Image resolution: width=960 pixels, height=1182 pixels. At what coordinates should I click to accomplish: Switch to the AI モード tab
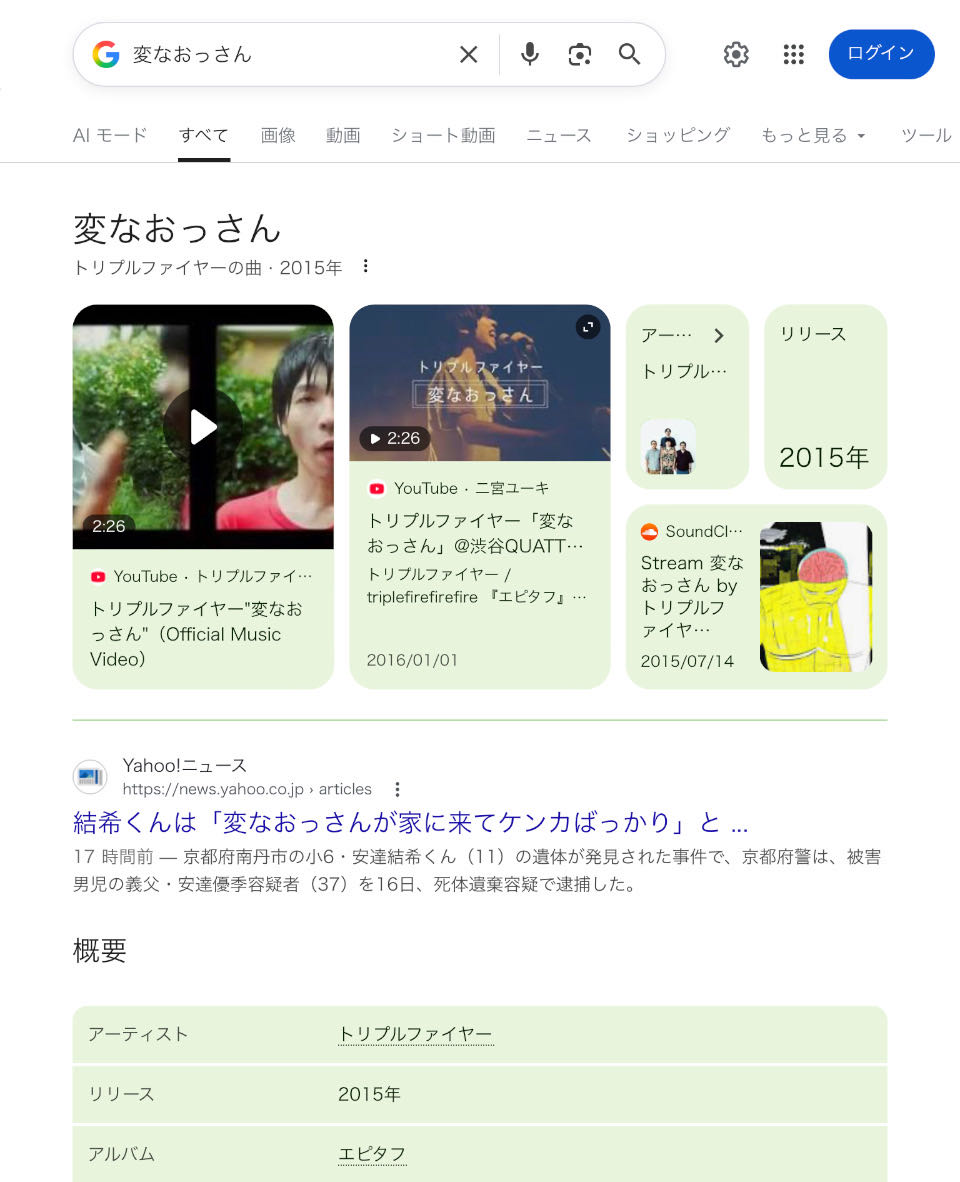pos(110,135)
